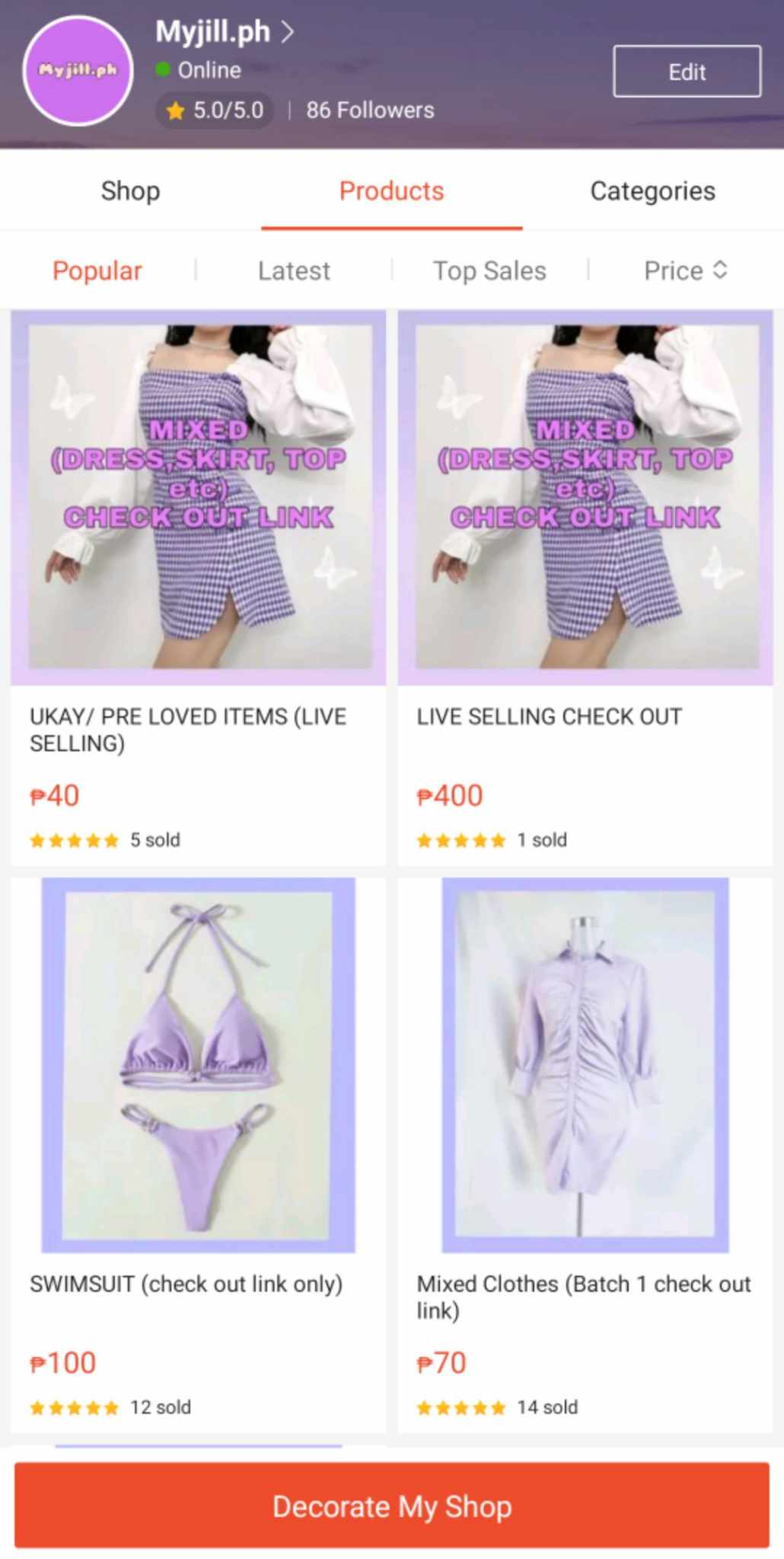This screenshot has height=1559, width=784.
Task: Sort products by Latest
Action: [x=294, y=271]
